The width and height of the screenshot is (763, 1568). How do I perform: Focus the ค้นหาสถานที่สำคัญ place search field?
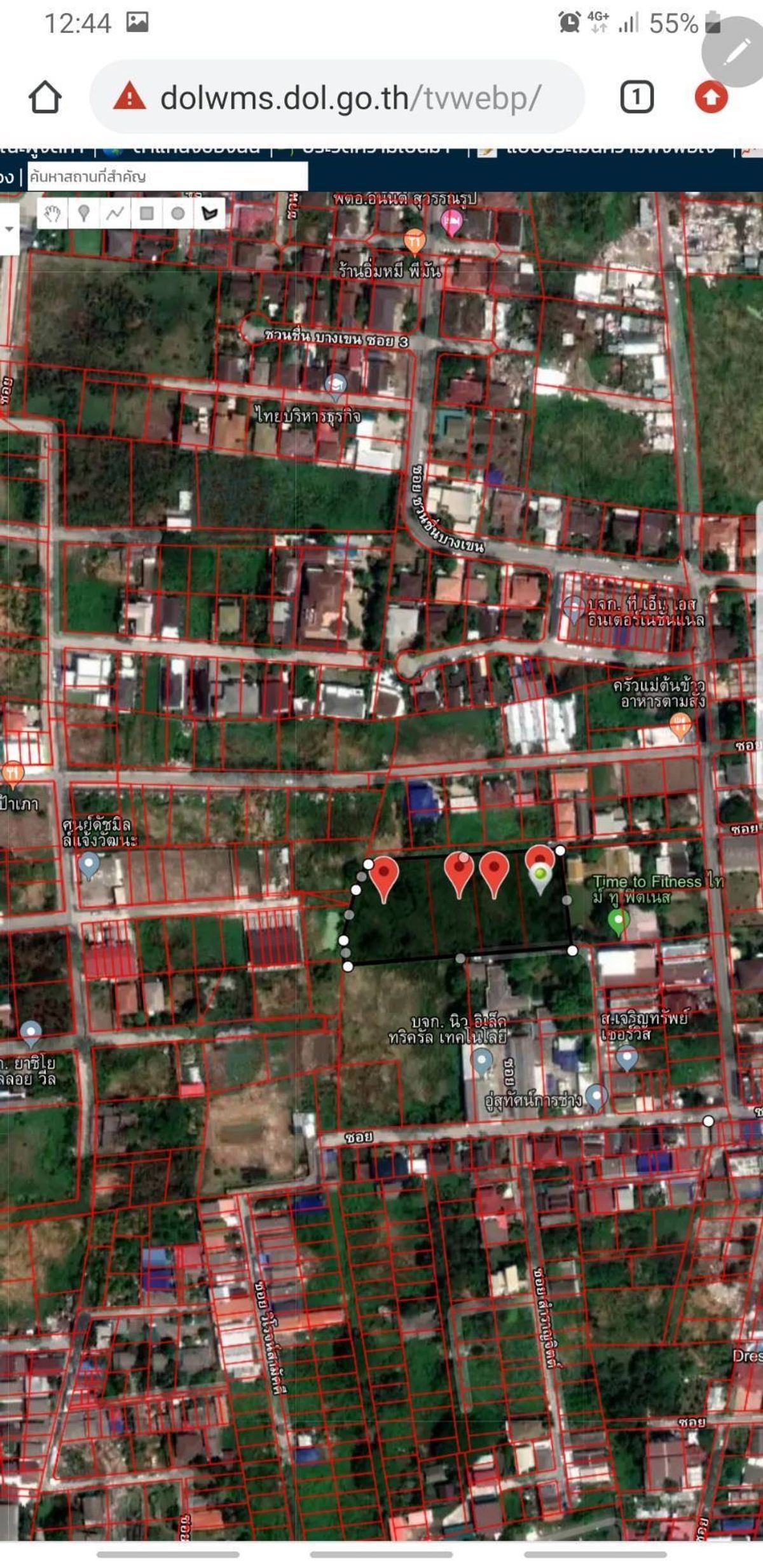(167, 176)
